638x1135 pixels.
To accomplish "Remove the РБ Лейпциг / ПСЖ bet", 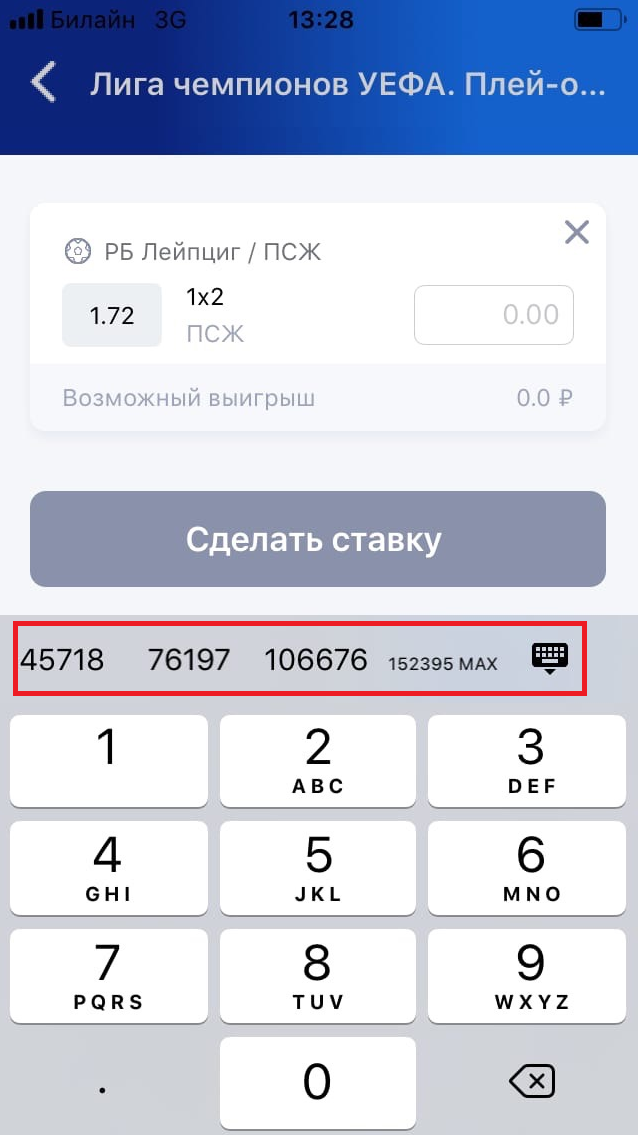I will (x=577, y=233).
